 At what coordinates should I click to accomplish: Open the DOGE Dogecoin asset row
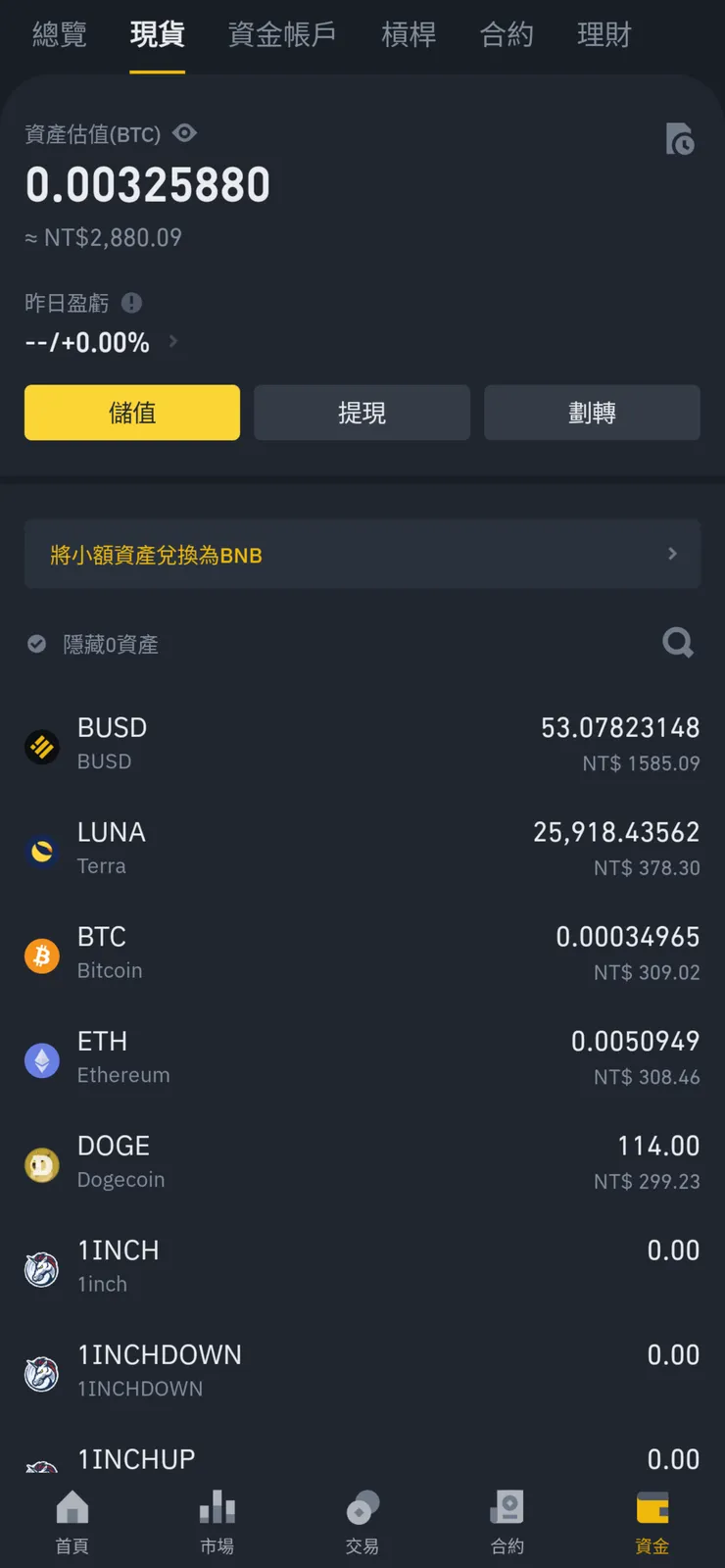[x=362, y=1162]
